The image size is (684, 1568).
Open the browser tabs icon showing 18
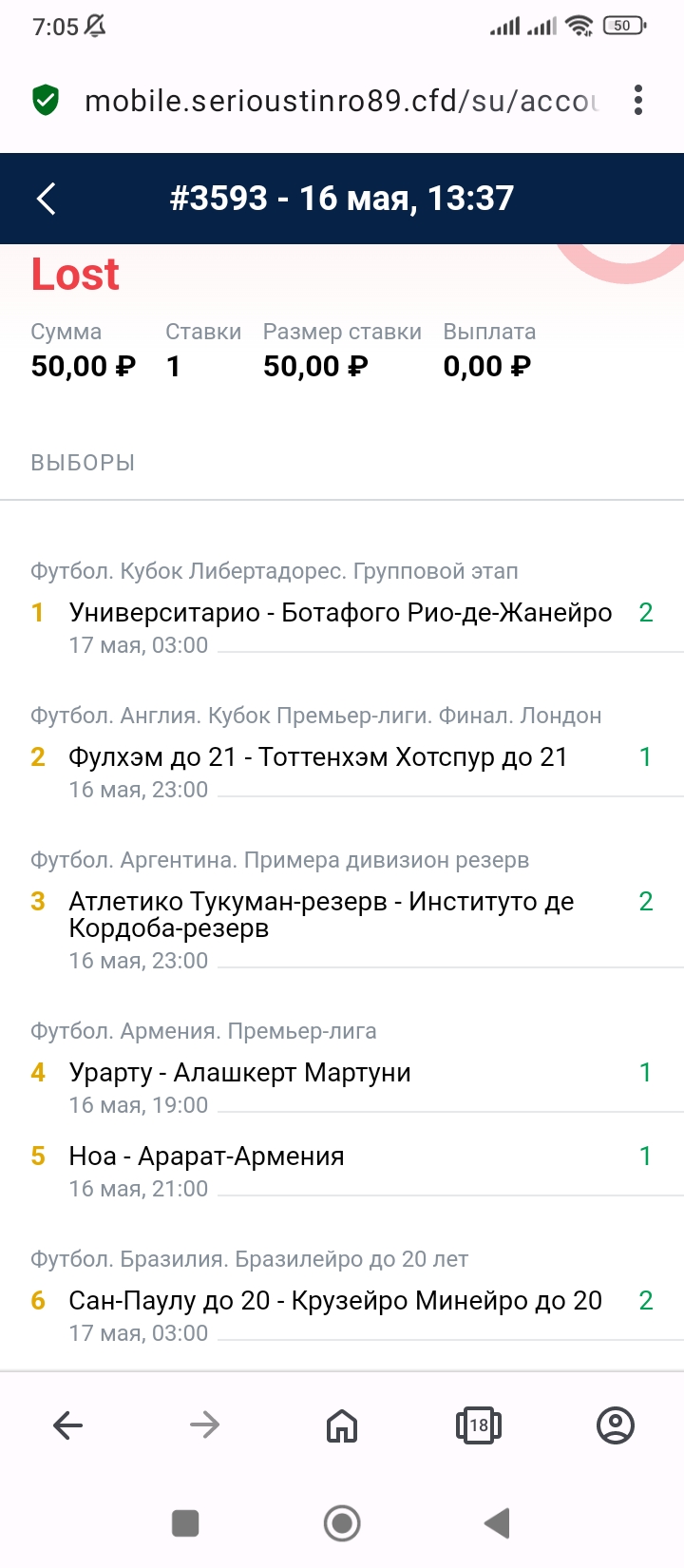(479, 1425)
